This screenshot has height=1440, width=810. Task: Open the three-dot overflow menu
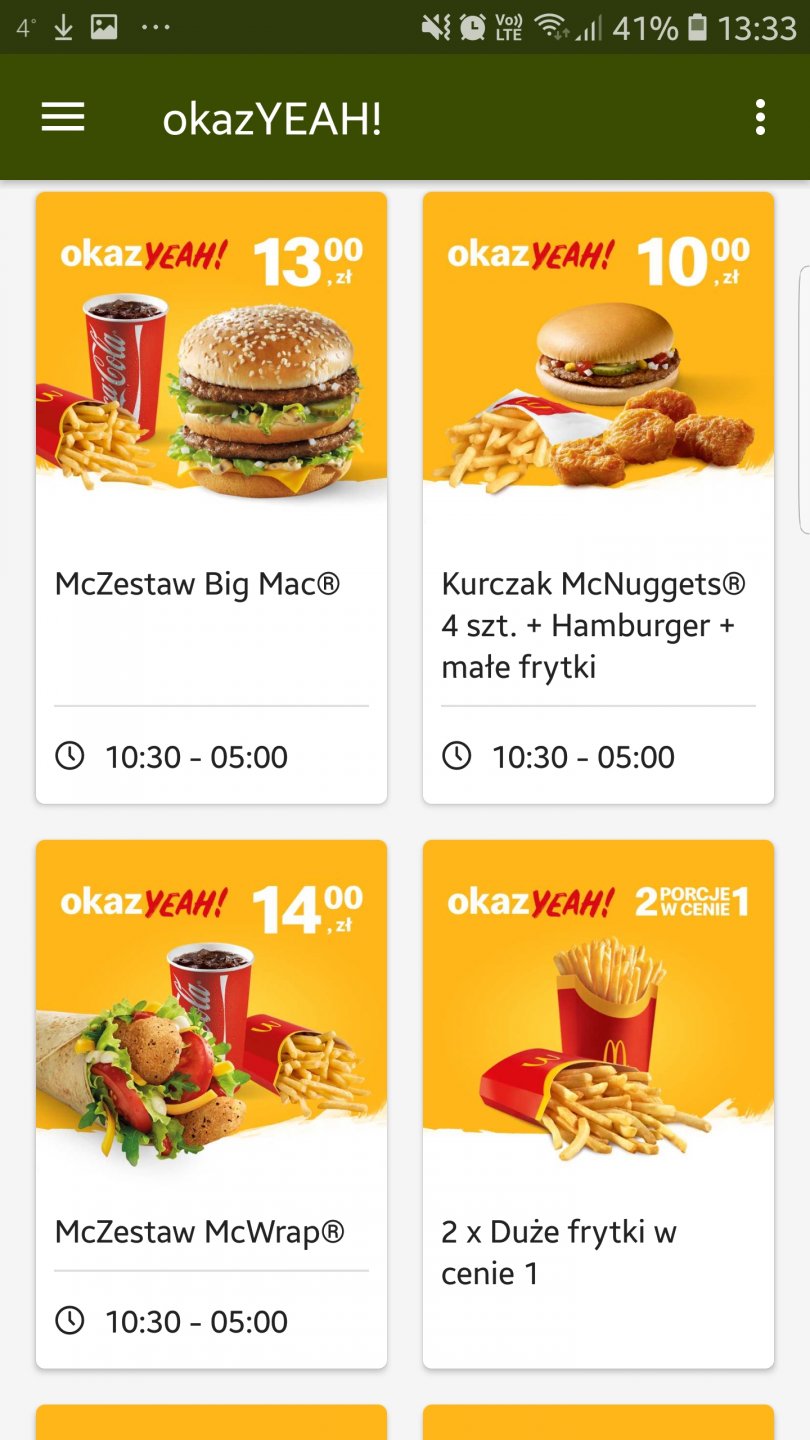[x=760, y=118]
